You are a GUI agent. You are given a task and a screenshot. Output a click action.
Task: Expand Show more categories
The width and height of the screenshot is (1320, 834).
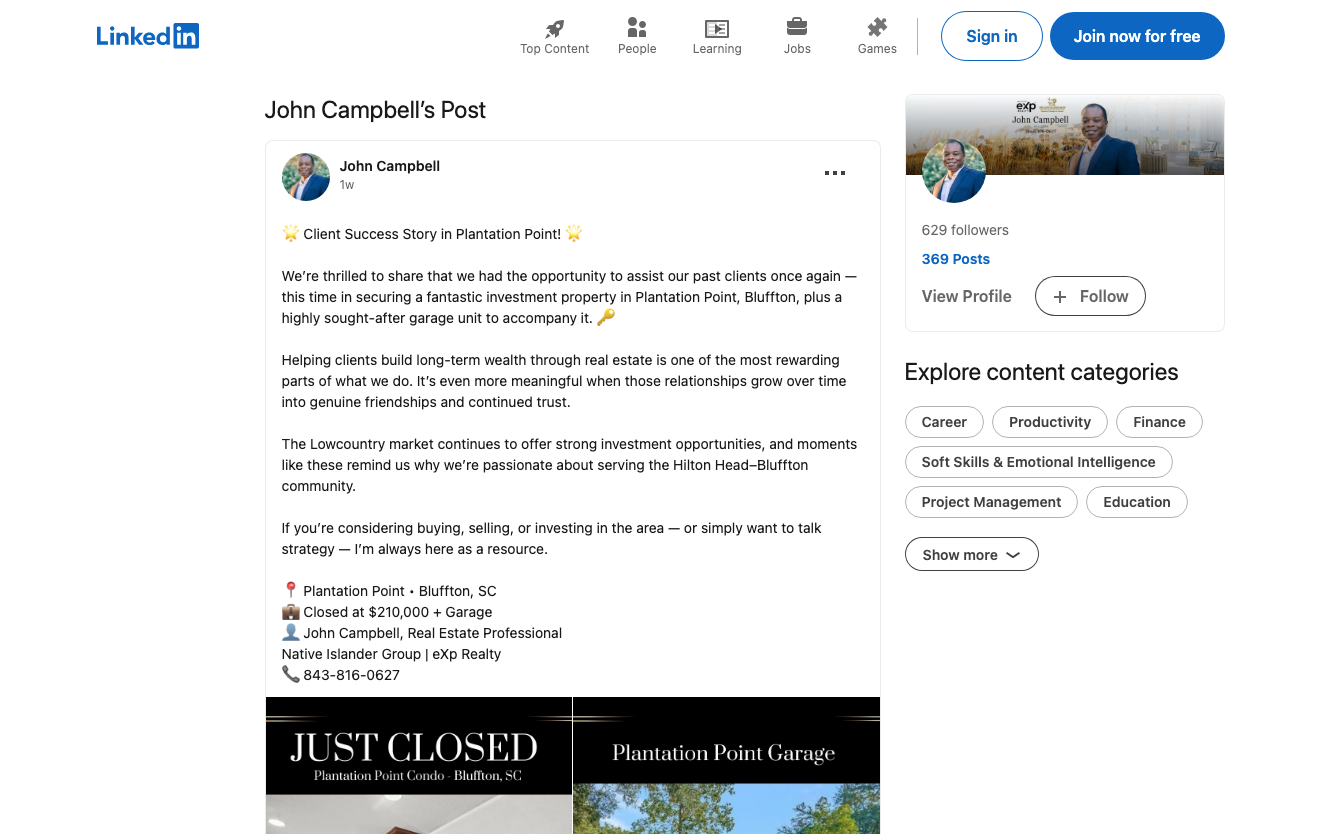coord(970,555)
